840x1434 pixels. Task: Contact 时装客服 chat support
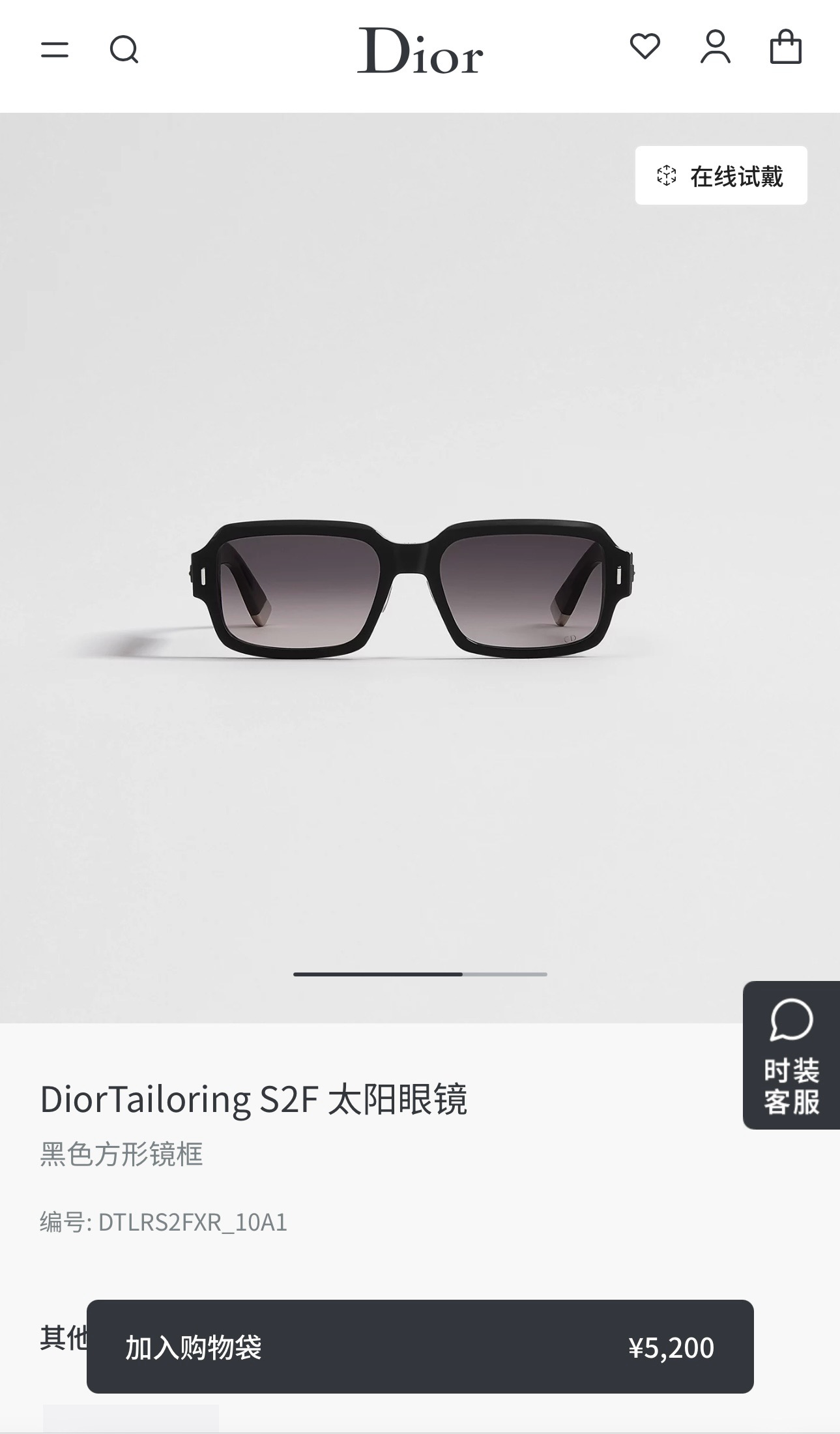pos(791,1055)
